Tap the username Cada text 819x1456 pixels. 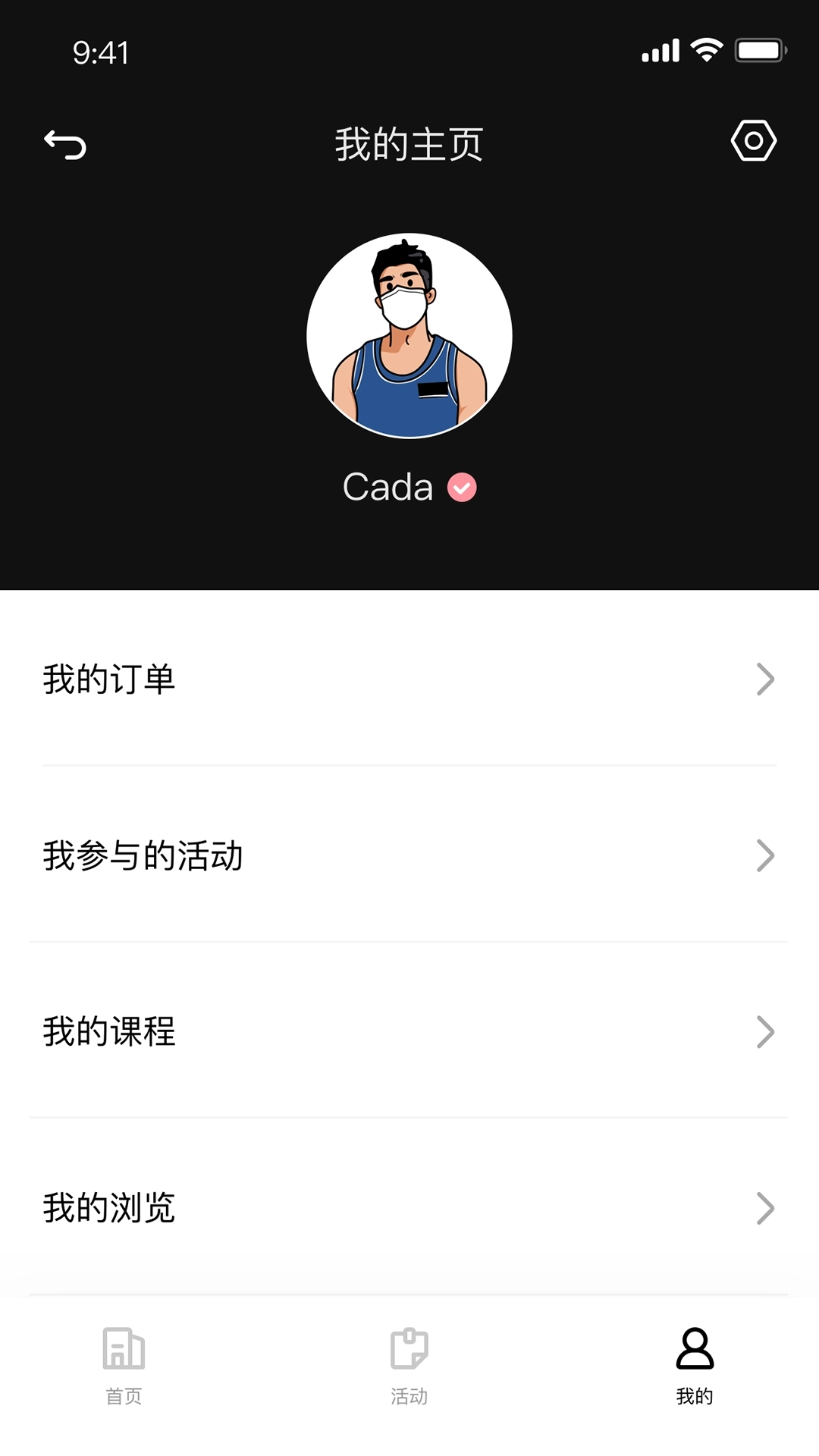(x=389, y=488)
